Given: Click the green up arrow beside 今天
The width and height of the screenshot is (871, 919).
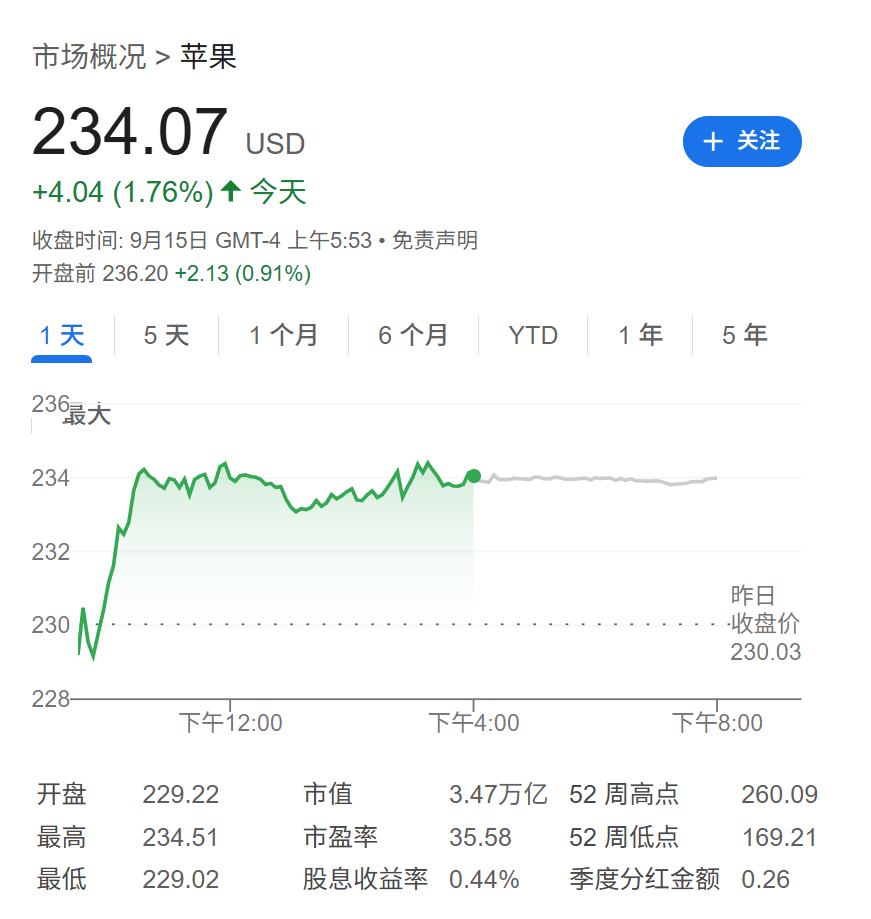Looking at the screenshot, I should click(x=229, y=188).
